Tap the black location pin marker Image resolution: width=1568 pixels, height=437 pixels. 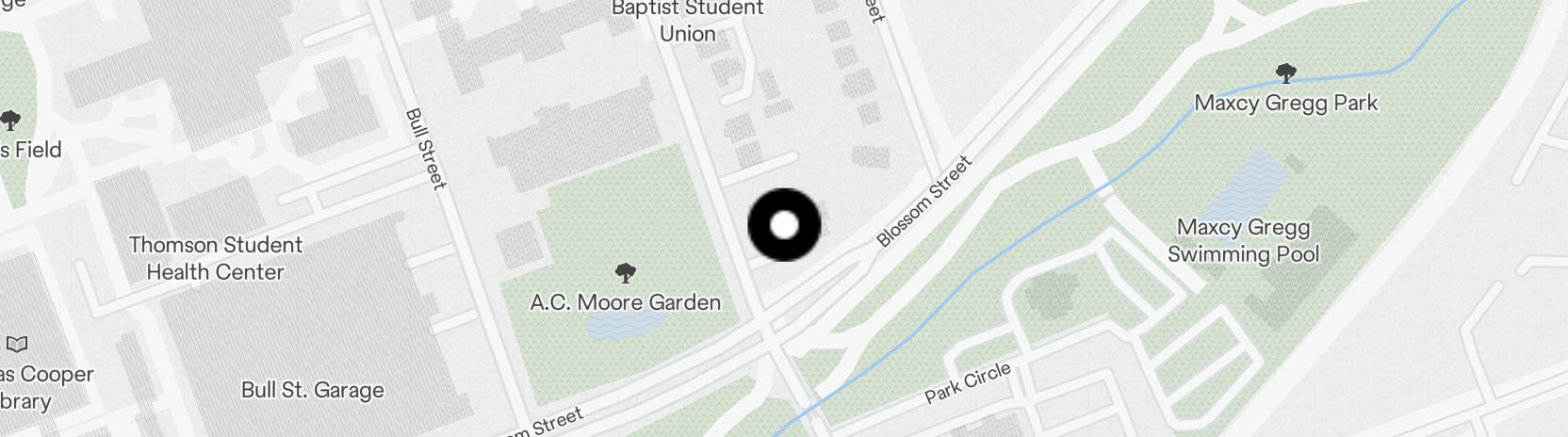784,225
